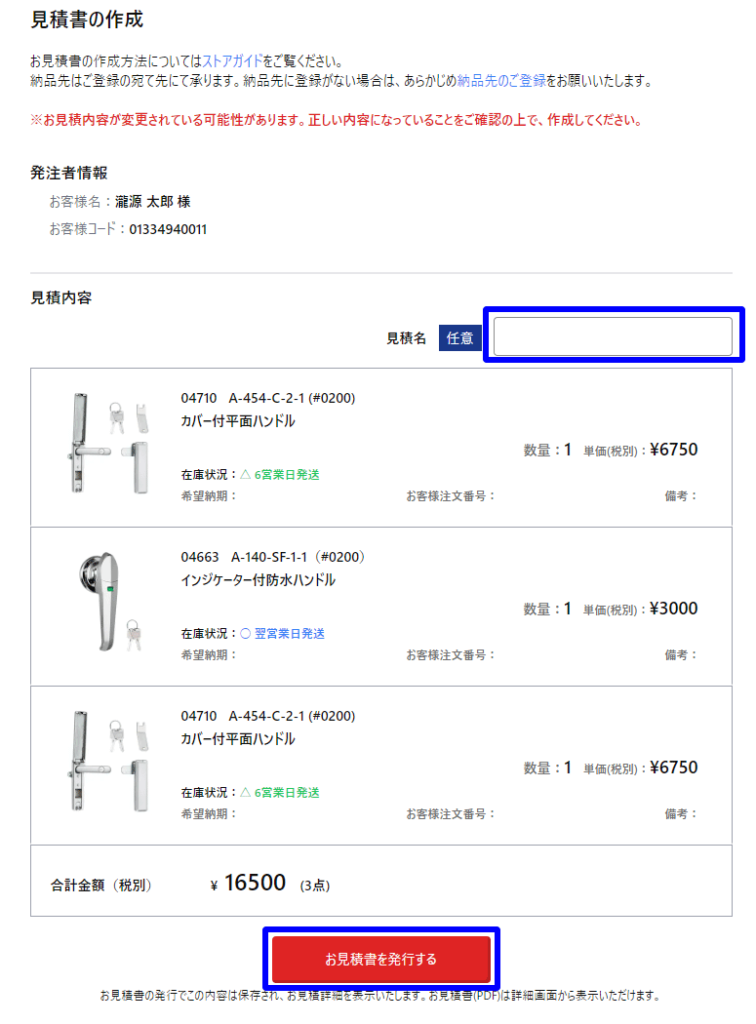Tap the お見積書を発行する button
Viewport: 756px width, 1024px height.
[381, 959]
